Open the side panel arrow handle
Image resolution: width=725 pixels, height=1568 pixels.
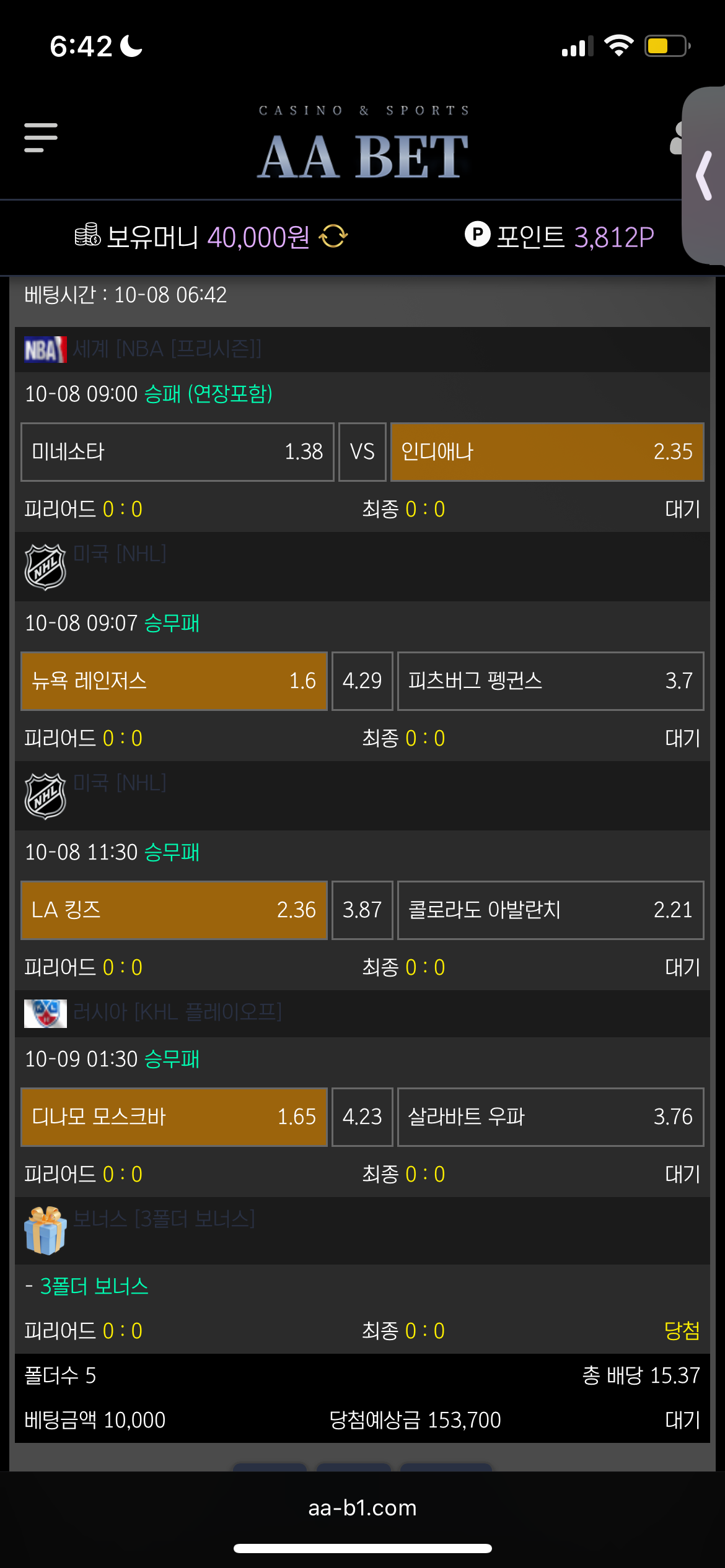tap(705, 175)
